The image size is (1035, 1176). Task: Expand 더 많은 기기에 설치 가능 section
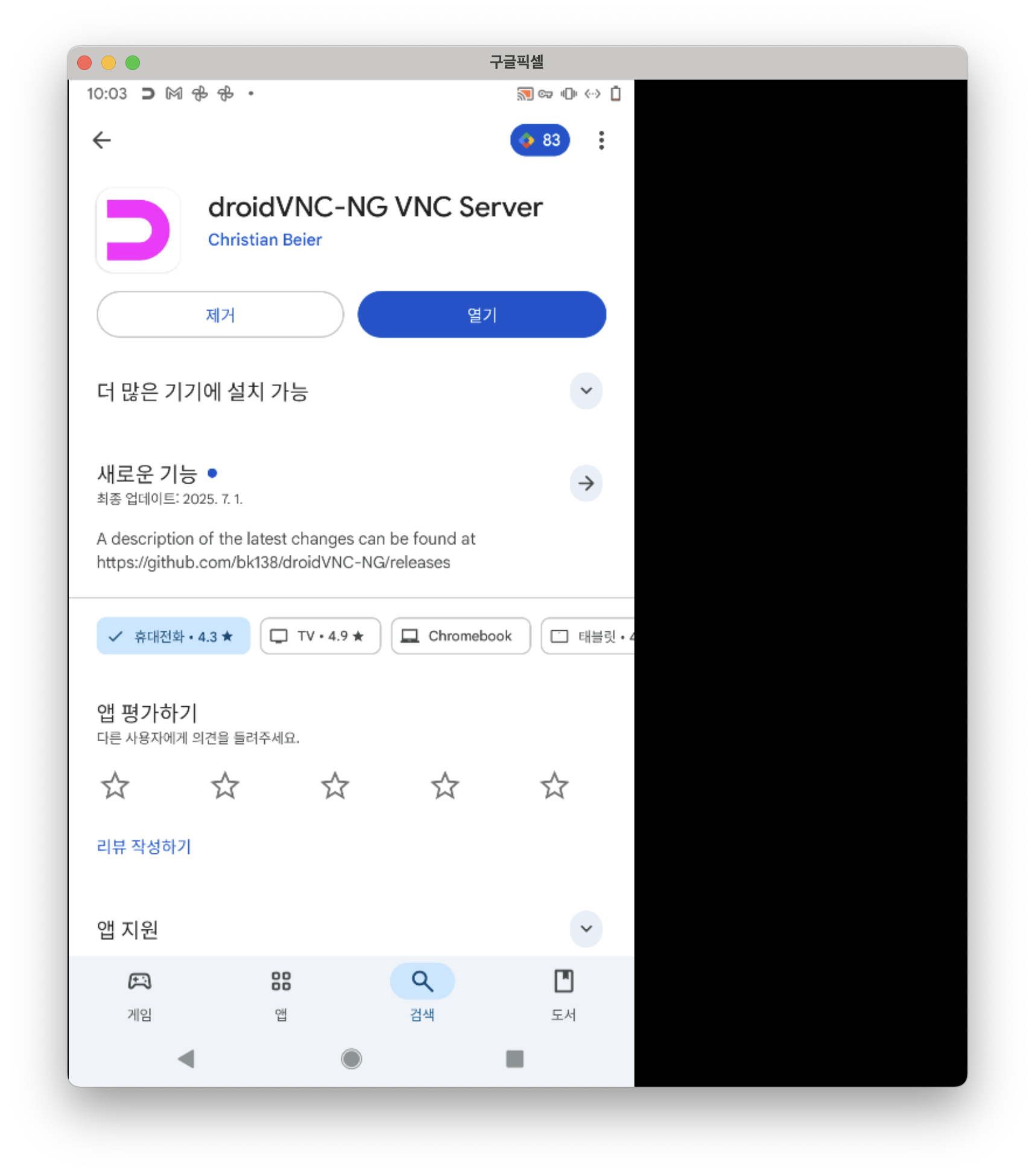click(586, 391)
